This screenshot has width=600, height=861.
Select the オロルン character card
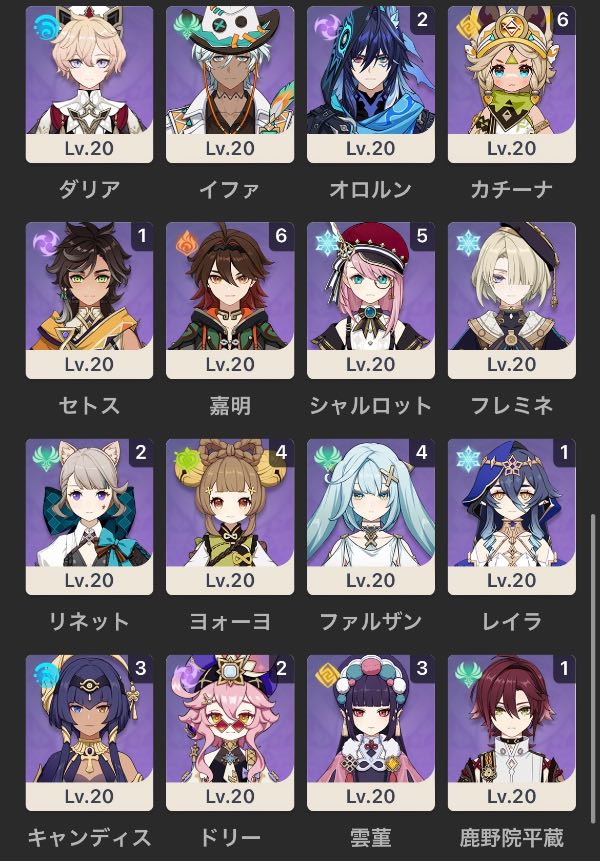coord(371,84)
